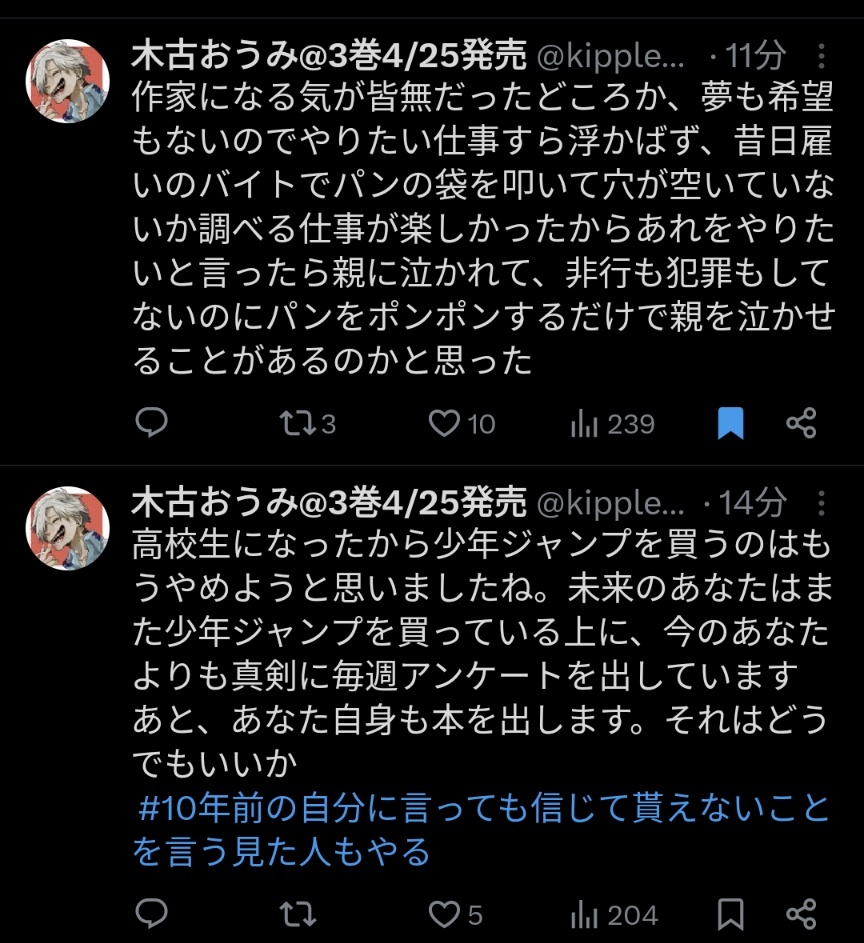The height and width of the screenshot is (943, 864).
Task: Like the post with 5 likes
Action: [x=443, y=913]
